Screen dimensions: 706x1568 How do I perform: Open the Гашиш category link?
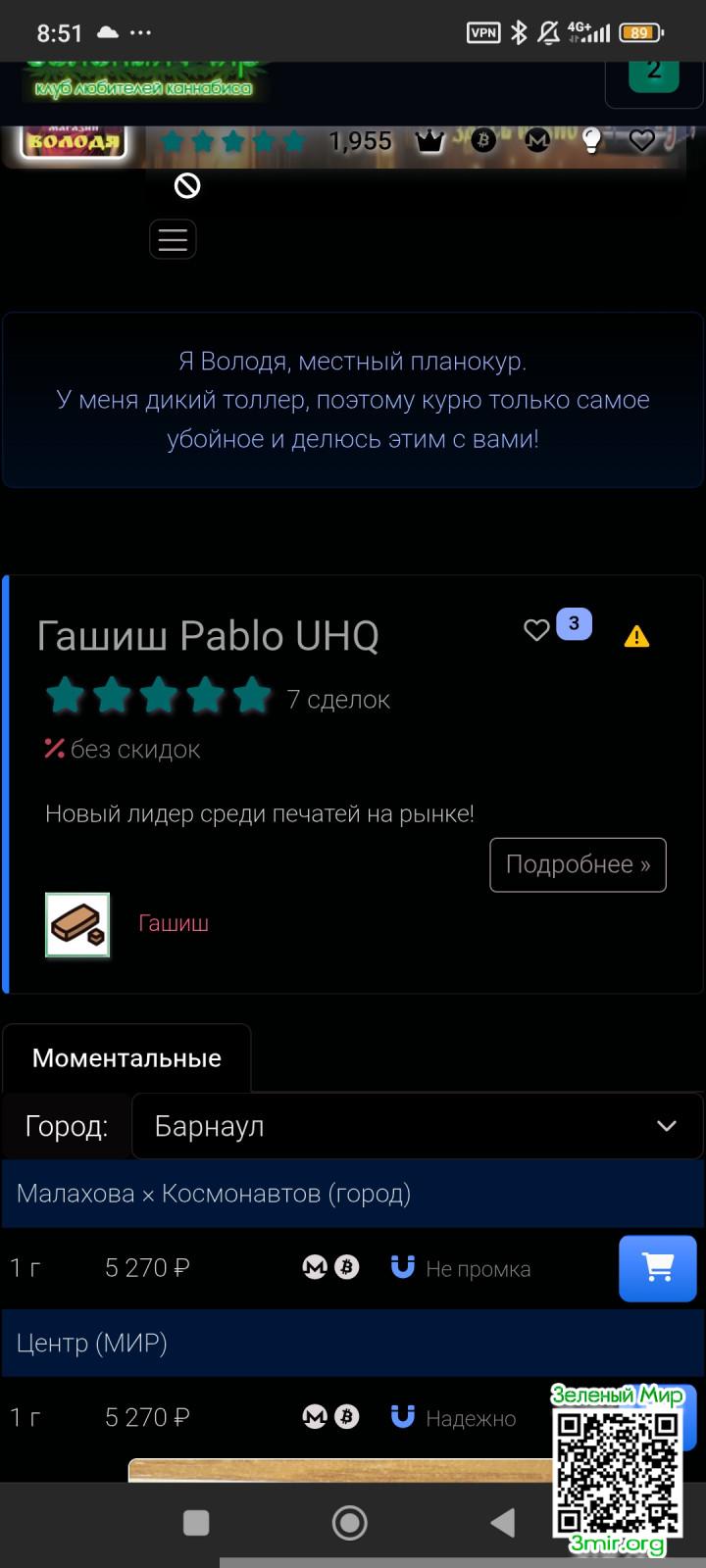coord(174,923)
